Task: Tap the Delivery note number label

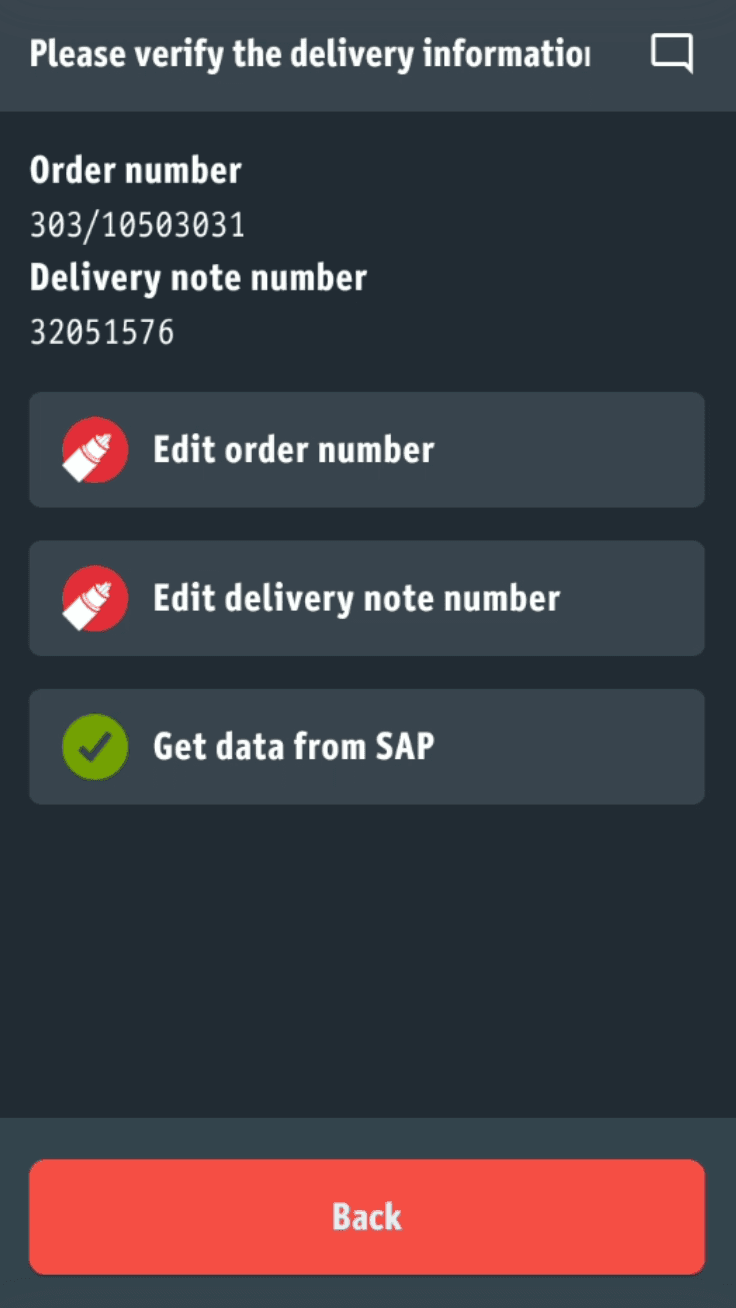Action: [x=198, y=278]
